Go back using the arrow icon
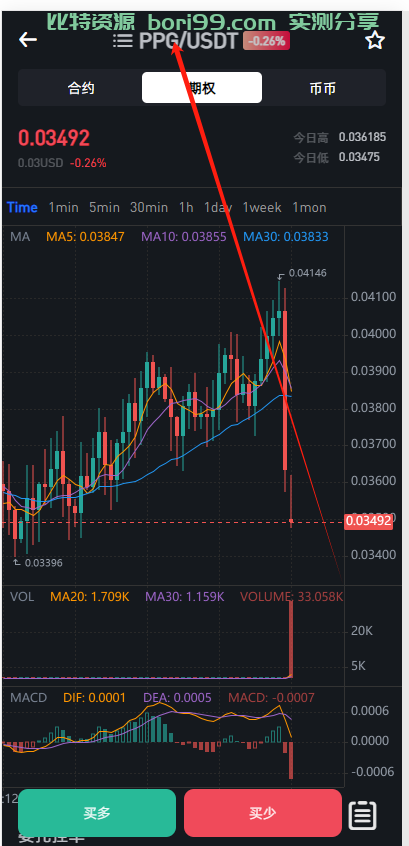 point(28,40)
